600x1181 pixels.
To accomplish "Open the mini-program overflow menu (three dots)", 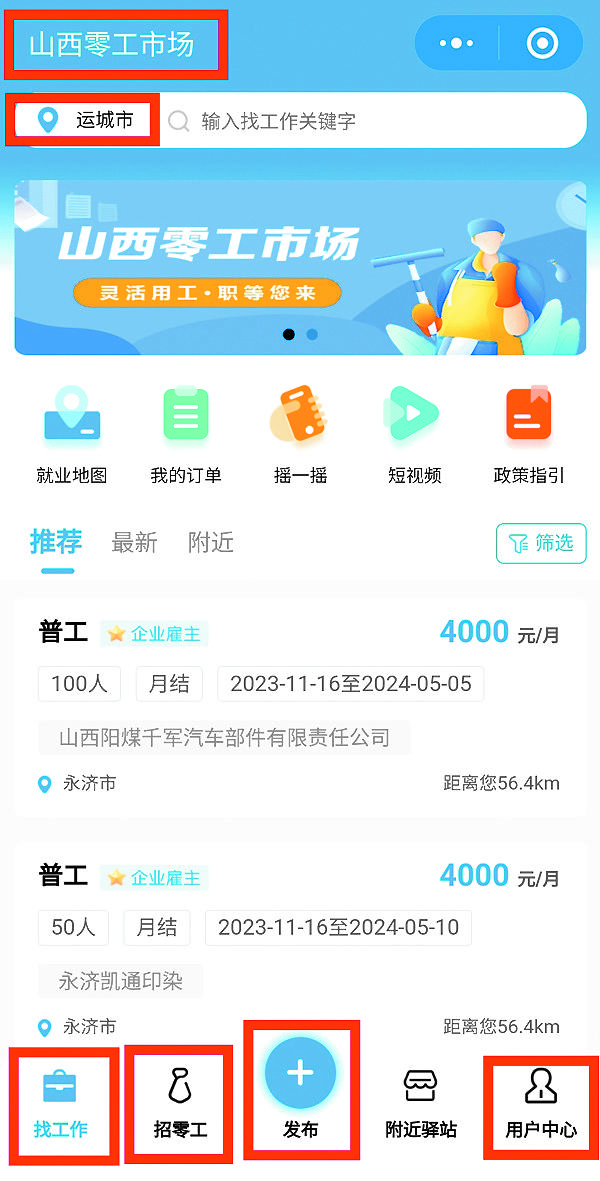I will click(x=456, y=43).
